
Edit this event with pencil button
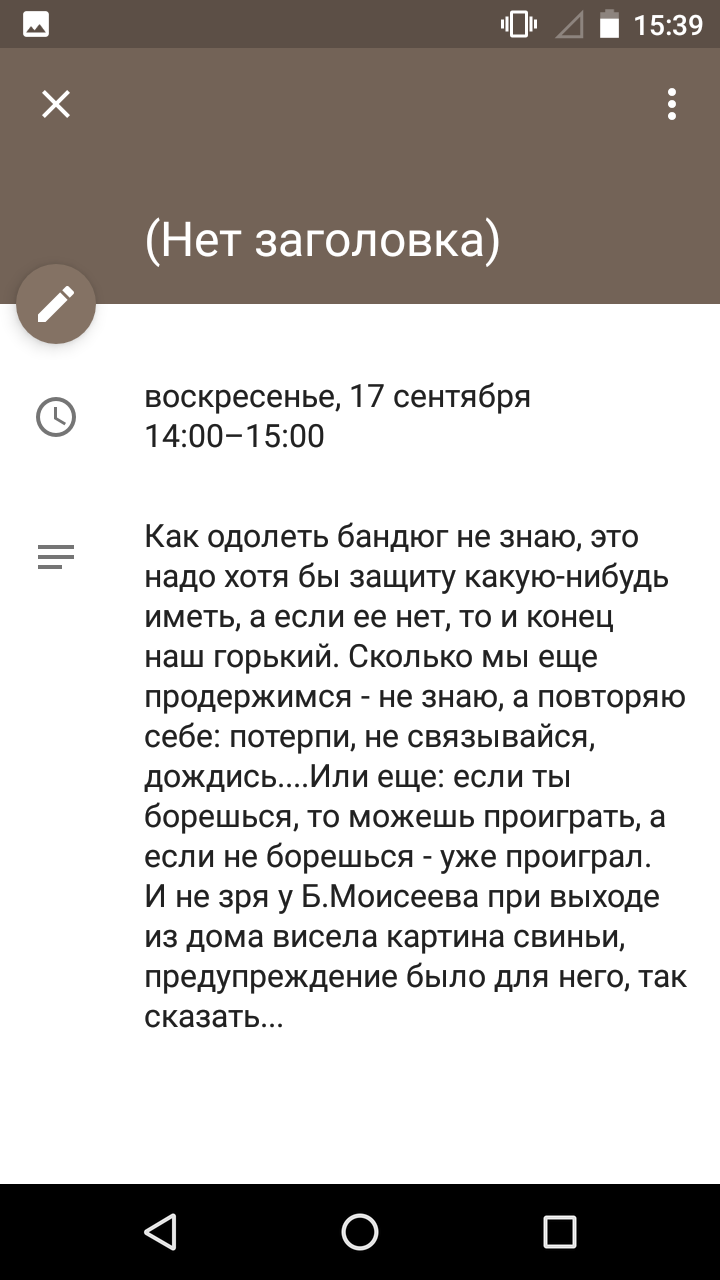point(56,304)
